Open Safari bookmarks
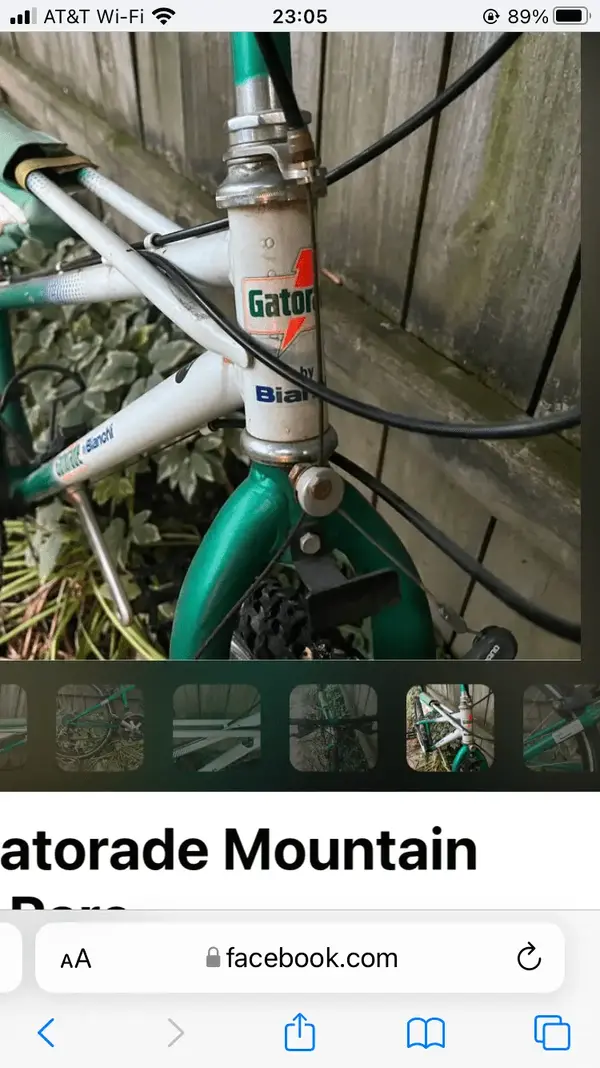This screenshot has width=600, height=1068. coord(426,1032)
